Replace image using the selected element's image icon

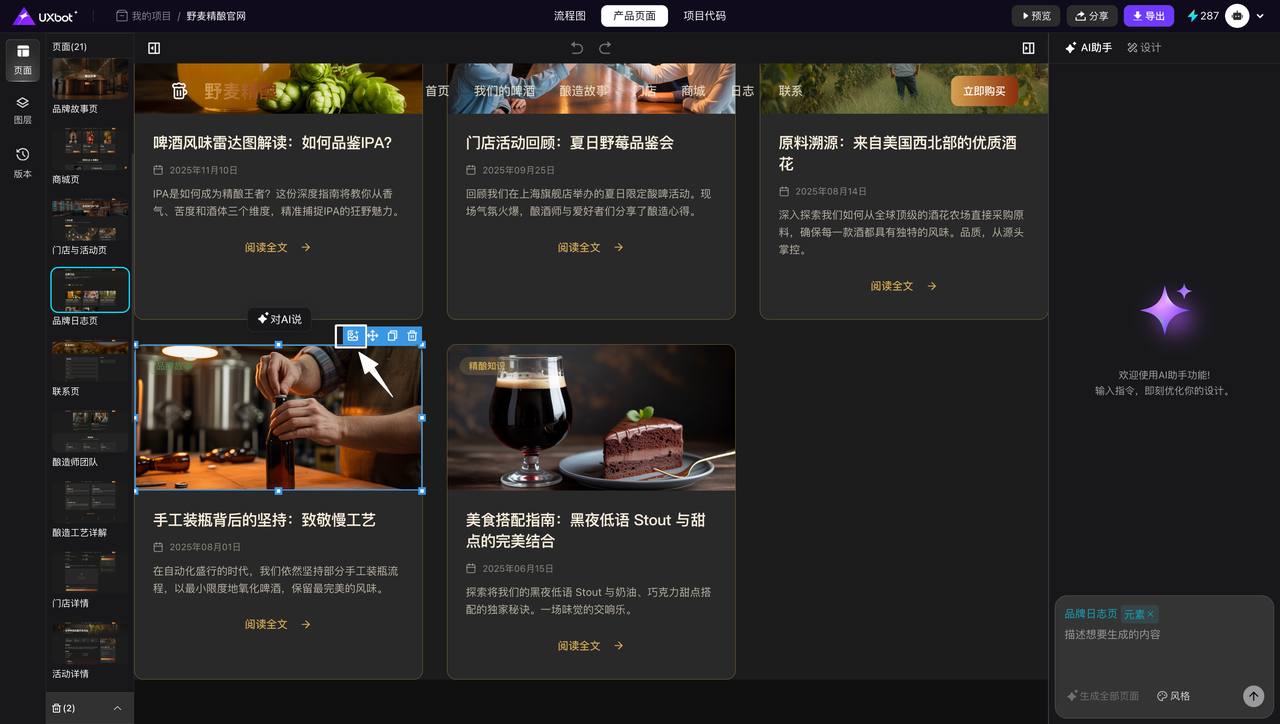click(352, 336)
